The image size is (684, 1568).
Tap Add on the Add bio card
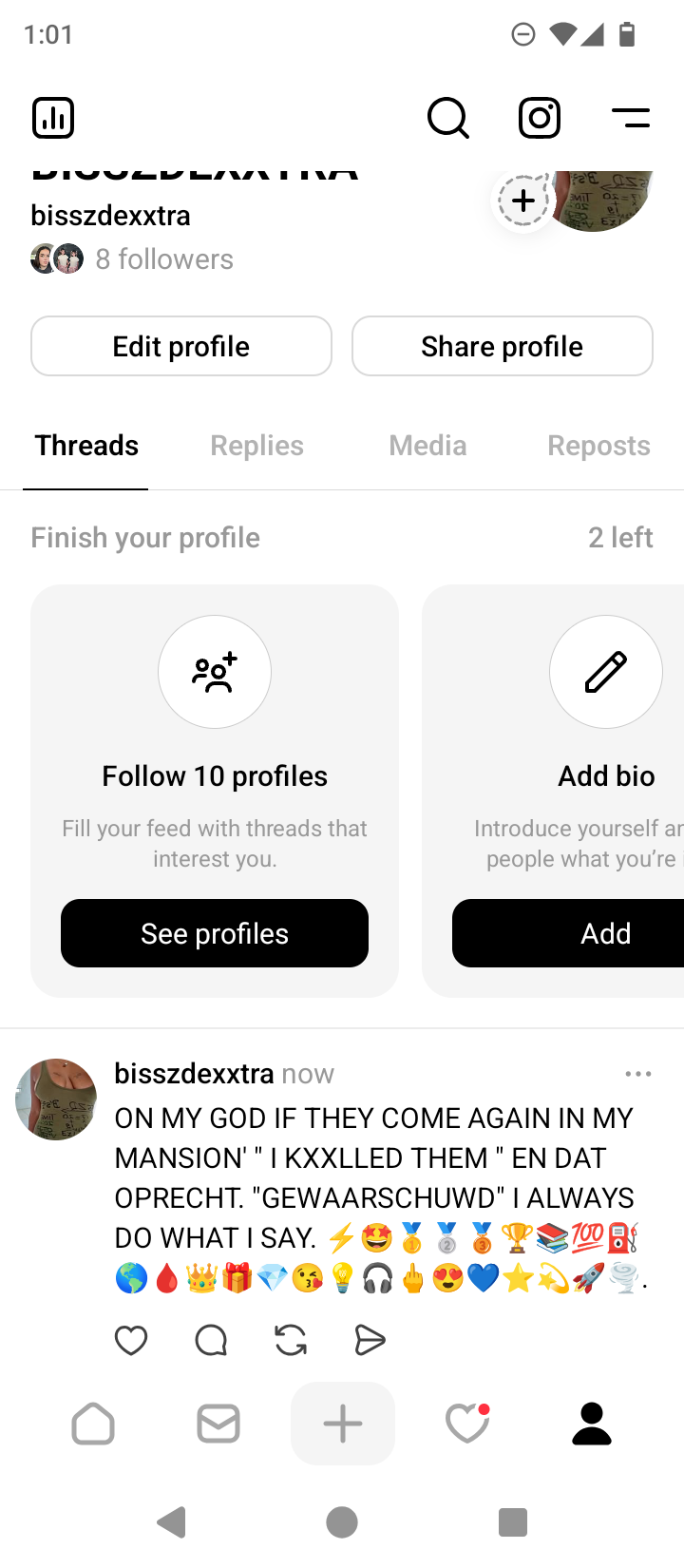pos(605,933)
